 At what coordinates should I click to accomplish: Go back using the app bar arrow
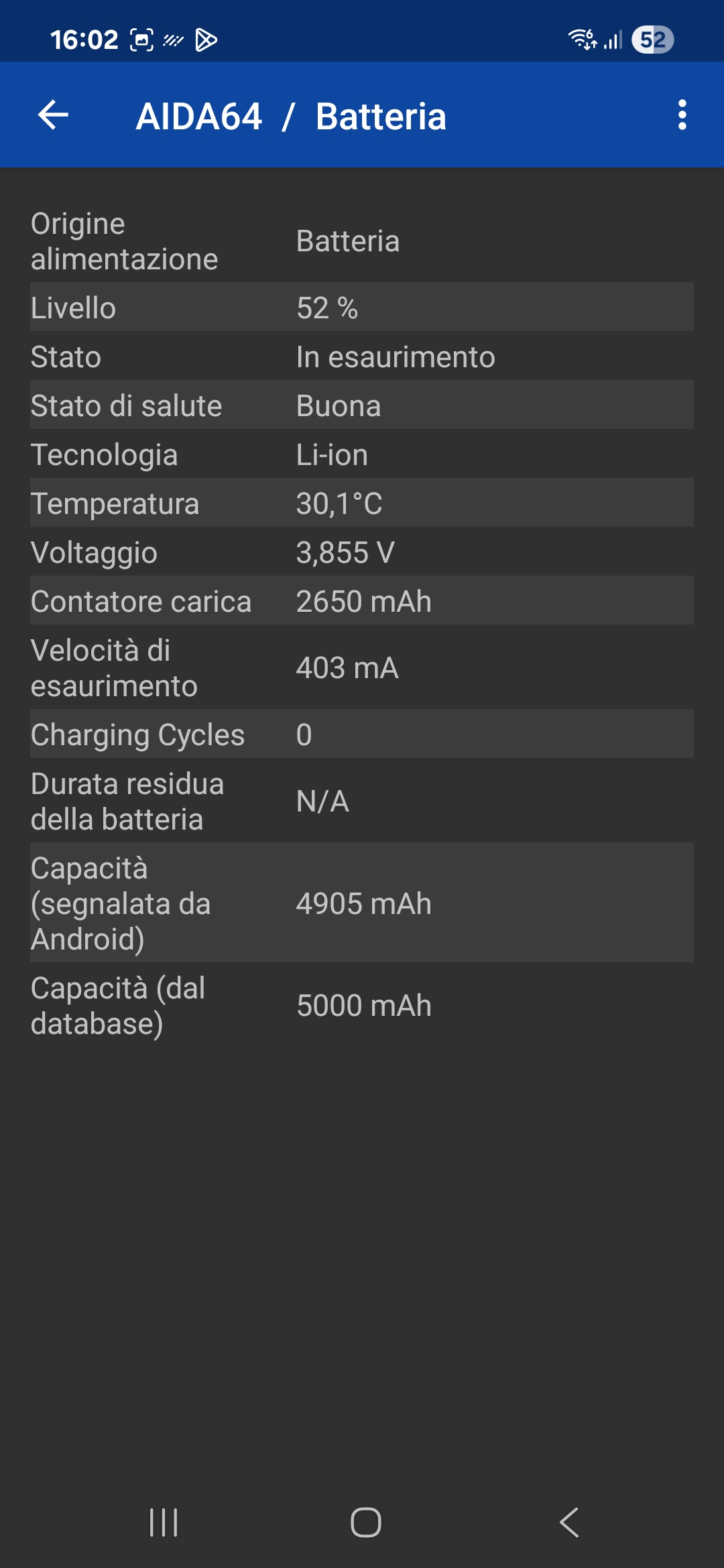pos(53,115)
